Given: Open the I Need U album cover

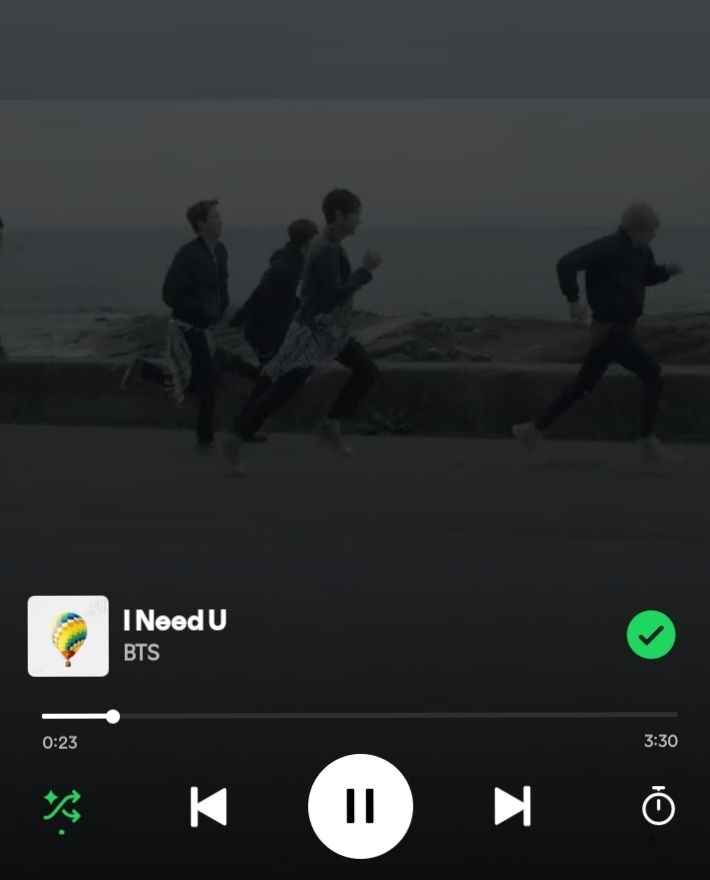Looking at the screenshot, I should point(68,636).
